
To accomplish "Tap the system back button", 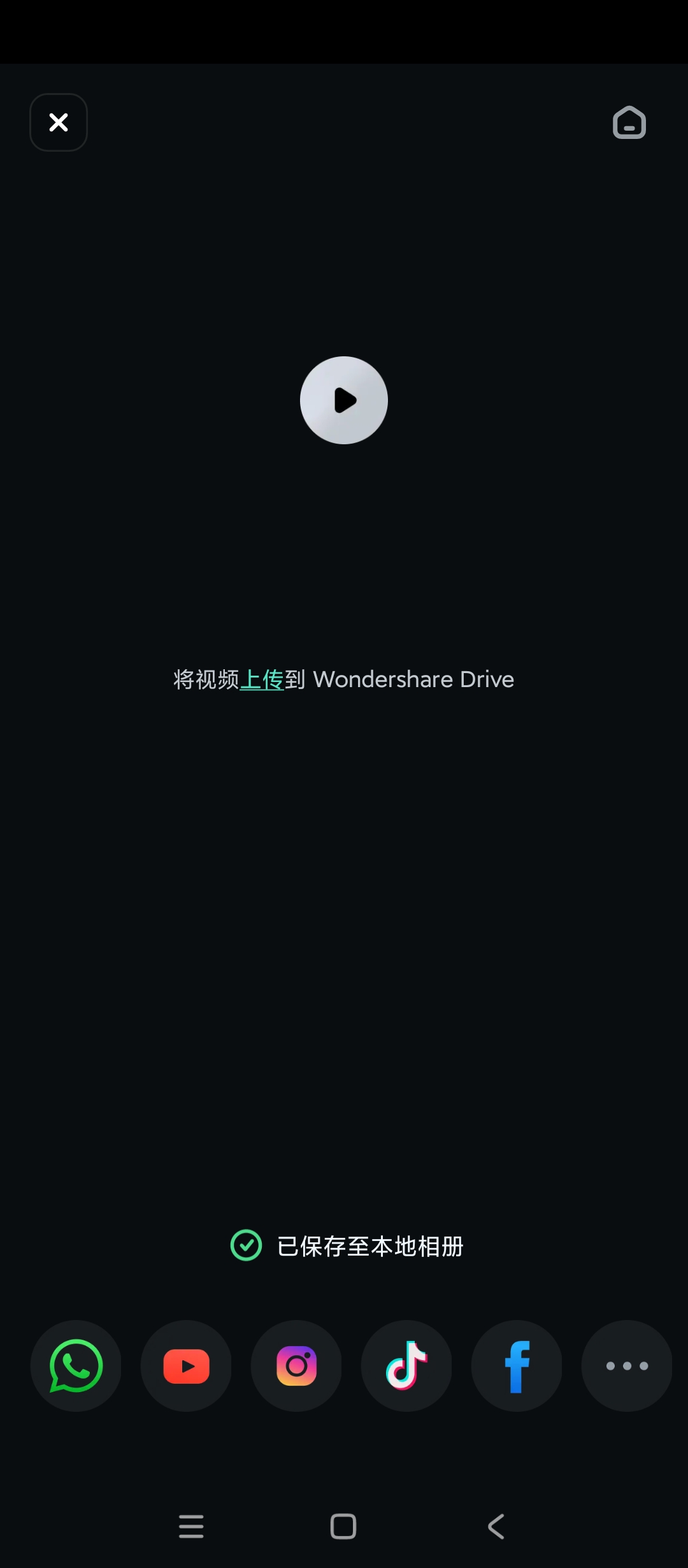I will point(496,1527).
